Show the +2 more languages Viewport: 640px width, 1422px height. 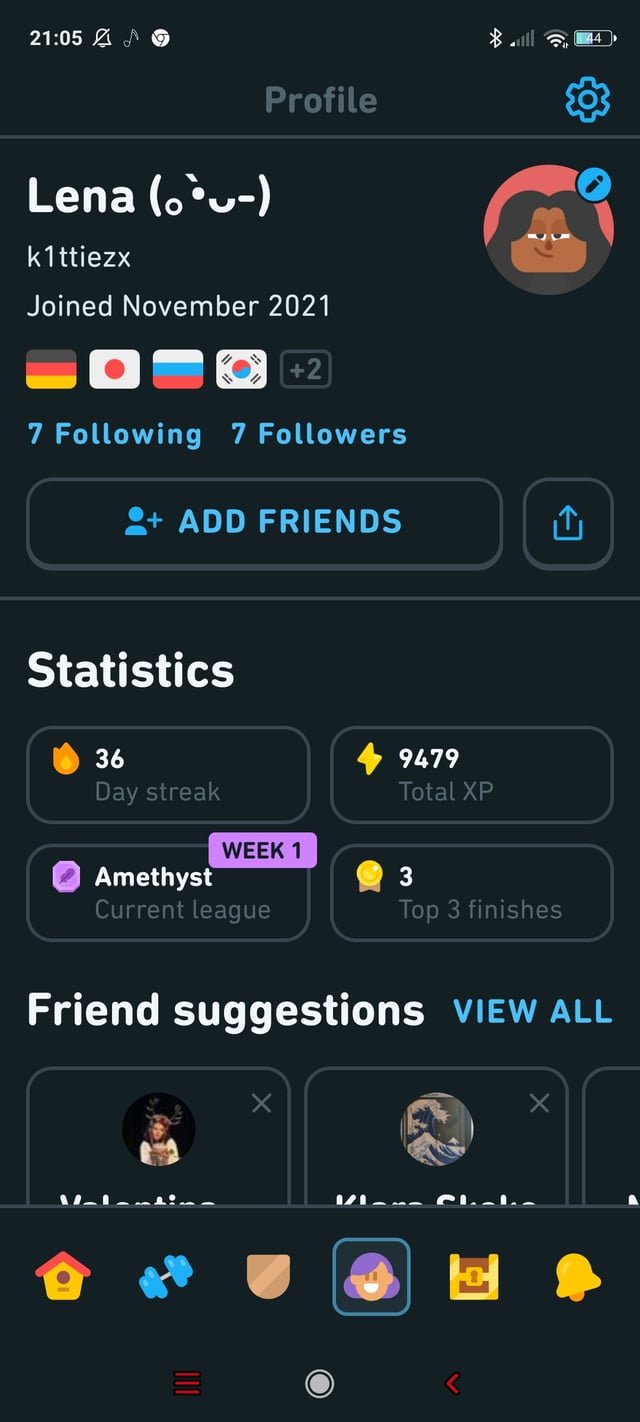(305, 369)
